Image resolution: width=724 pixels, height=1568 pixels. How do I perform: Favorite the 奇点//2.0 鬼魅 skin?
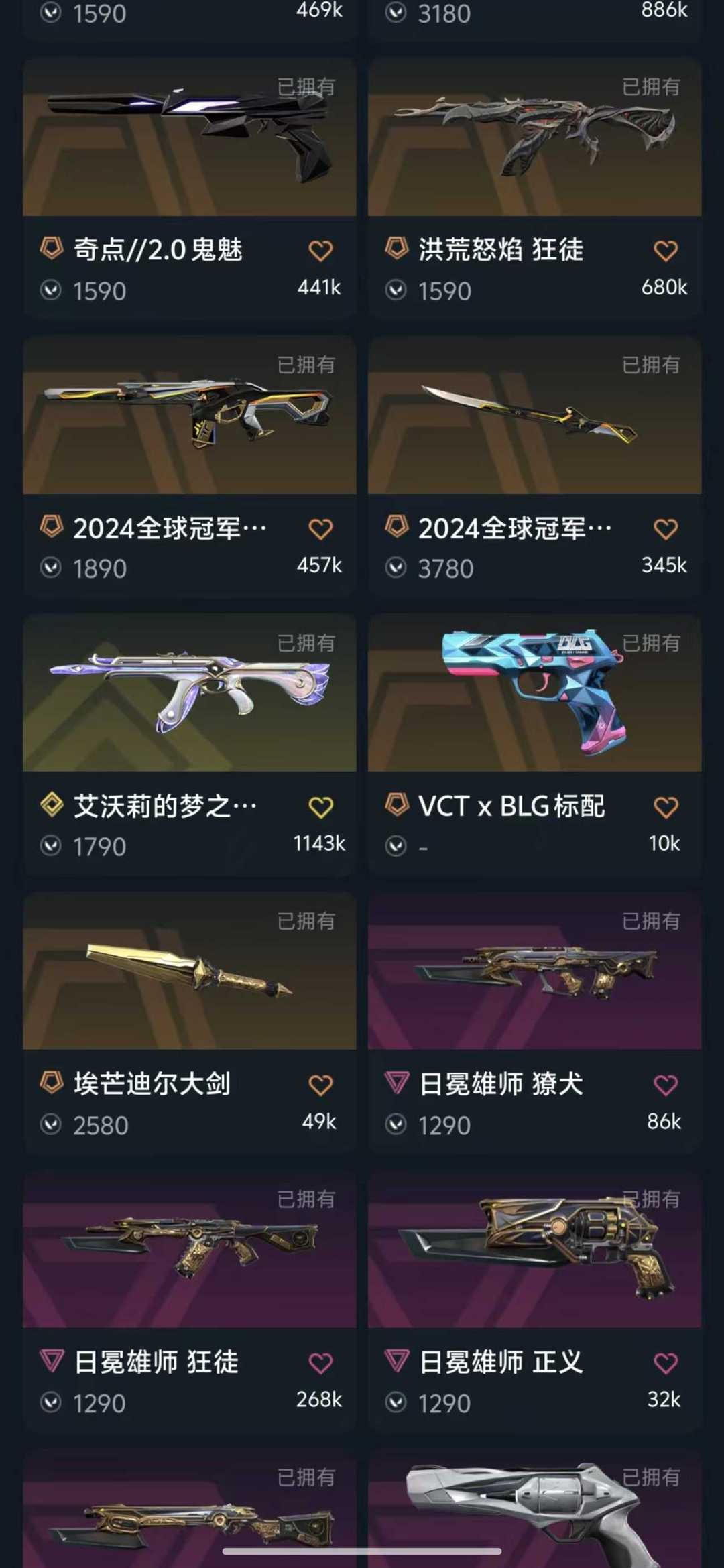pyautogui.click(x=320, y=251)
